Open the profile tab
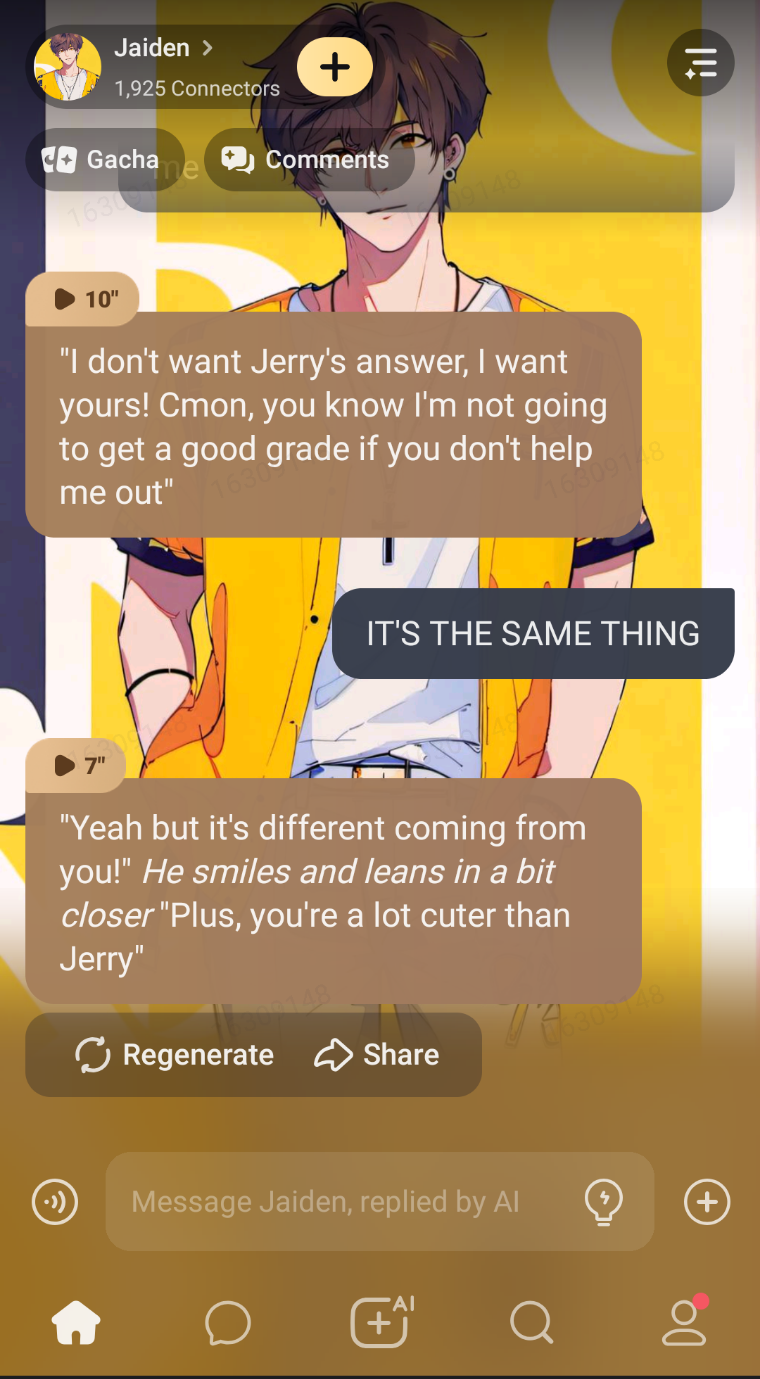The image size is (760, 1379). tap(685, 1323)
